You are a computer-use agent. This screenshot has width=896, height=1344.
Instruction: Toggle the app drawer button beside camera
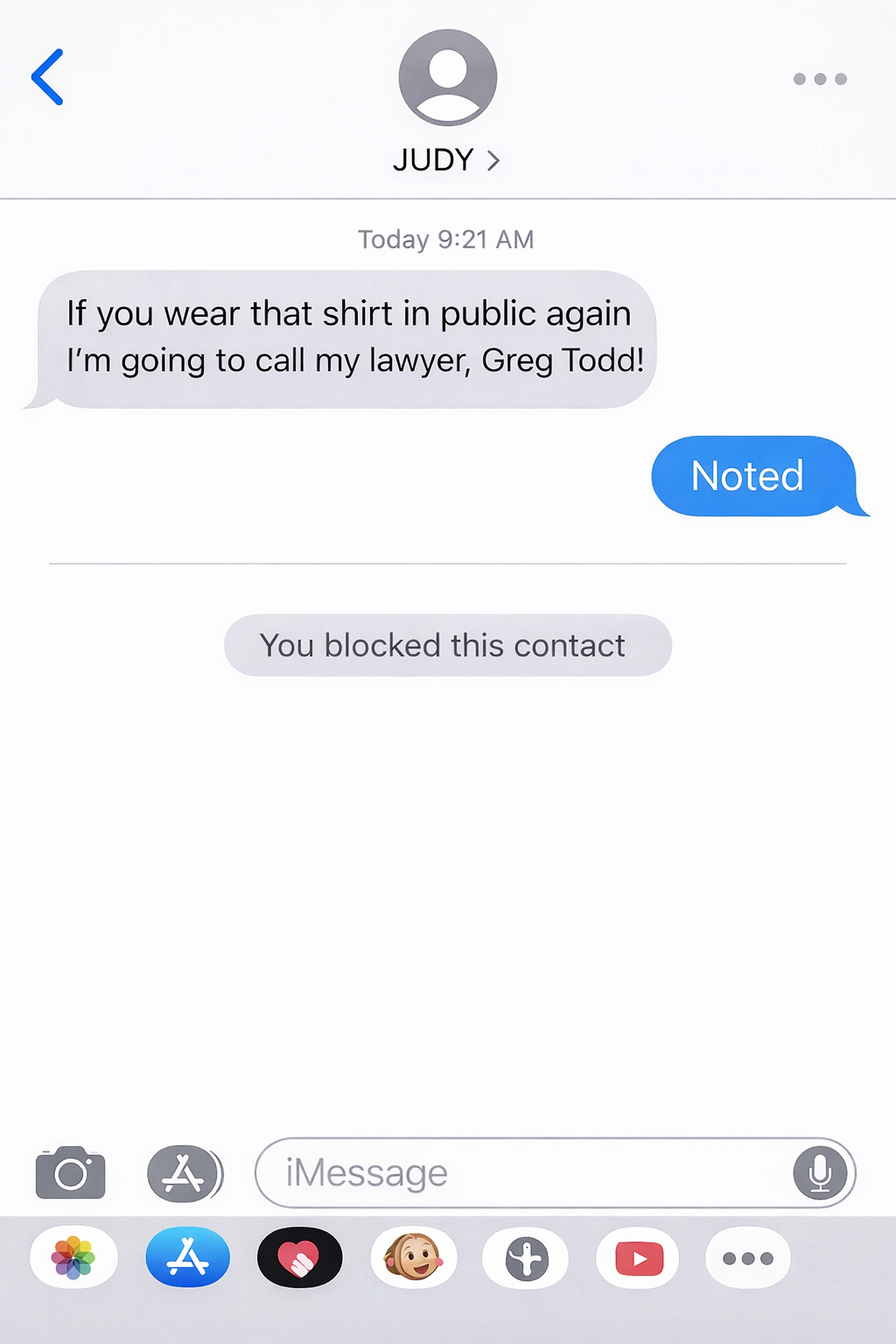coord(184,1172)
